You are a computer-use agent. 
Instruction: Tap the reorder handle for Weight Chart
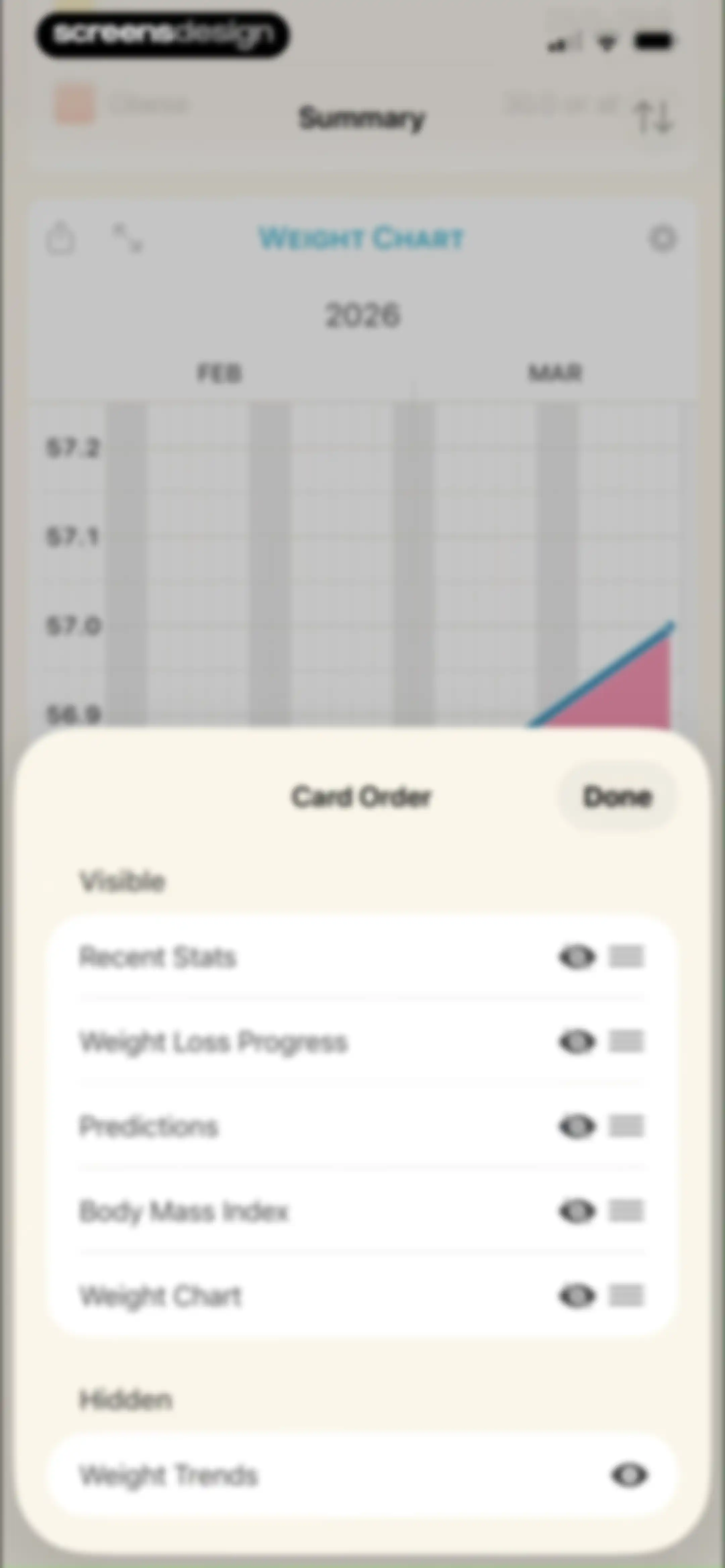click(x=626, y=1295)
